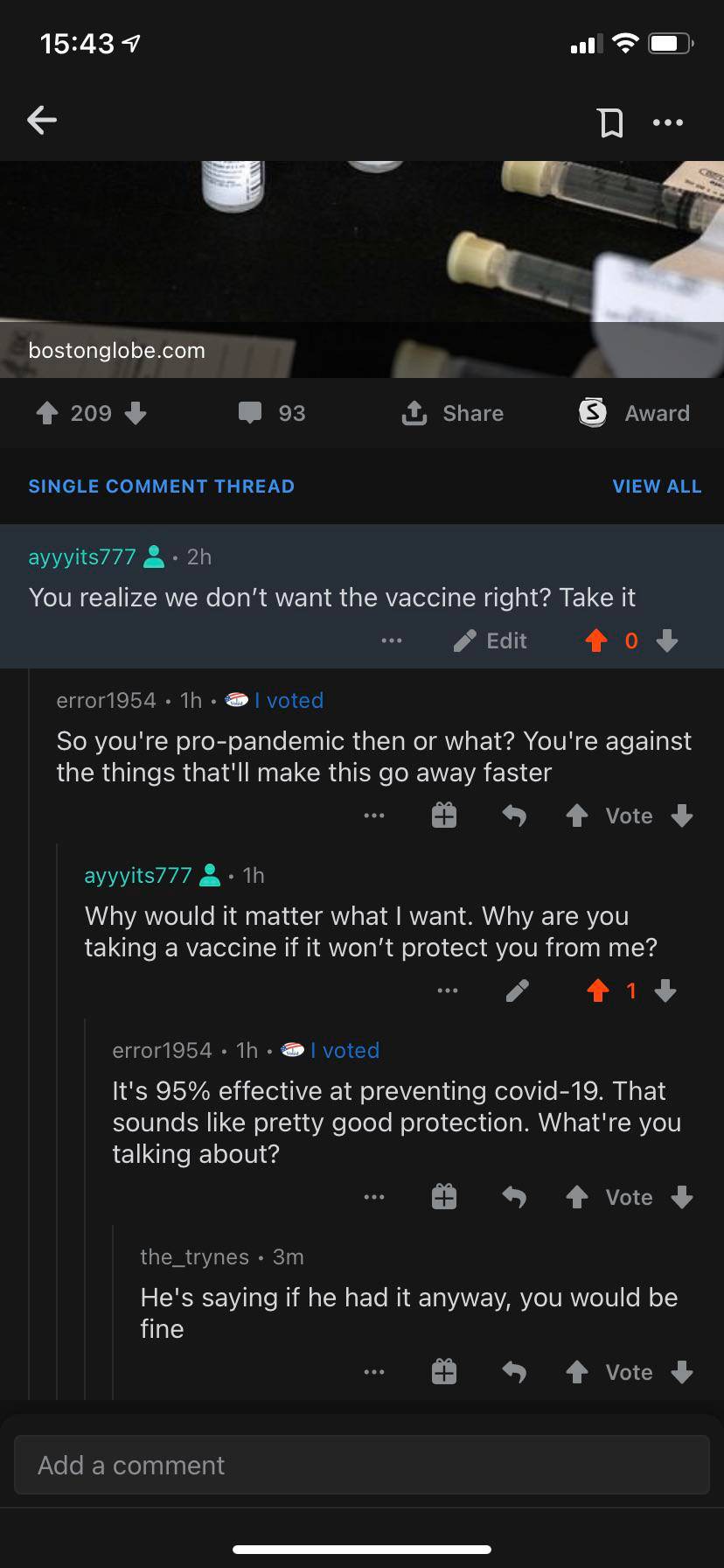The height and width of the screenshot is (1568, 724).
Task: Upvote the post with 209 points
Action: (47, 413)
